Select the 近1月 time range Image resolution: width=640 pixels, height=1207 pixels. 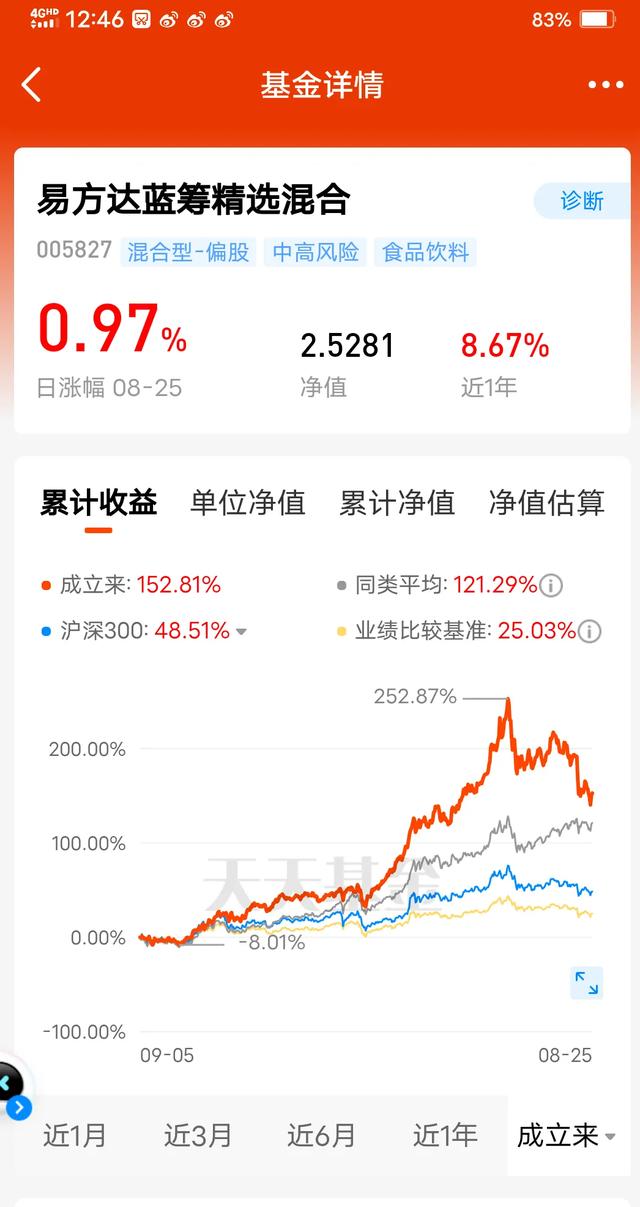coord(74,1135)
